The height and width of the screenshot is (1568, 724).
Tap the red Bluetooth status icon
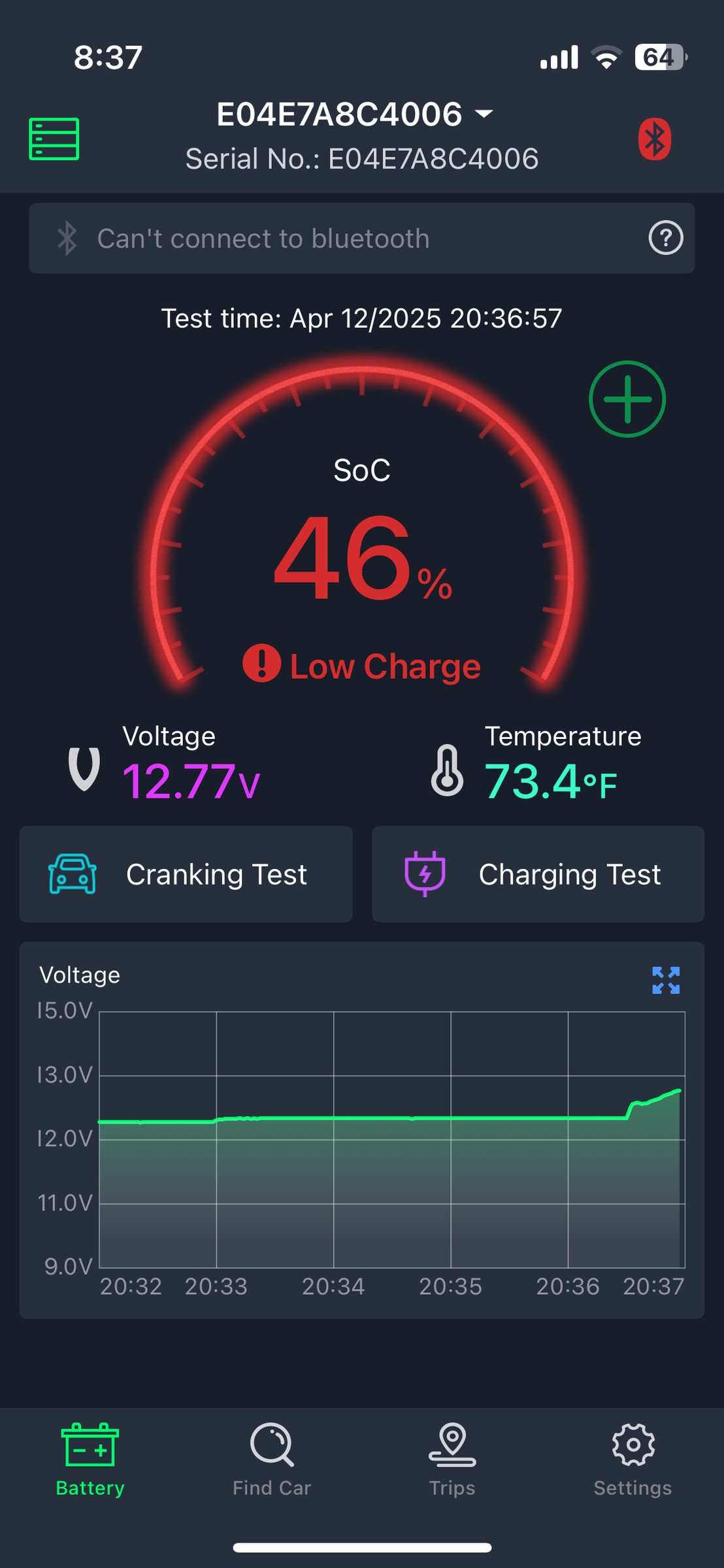[654, 139]
